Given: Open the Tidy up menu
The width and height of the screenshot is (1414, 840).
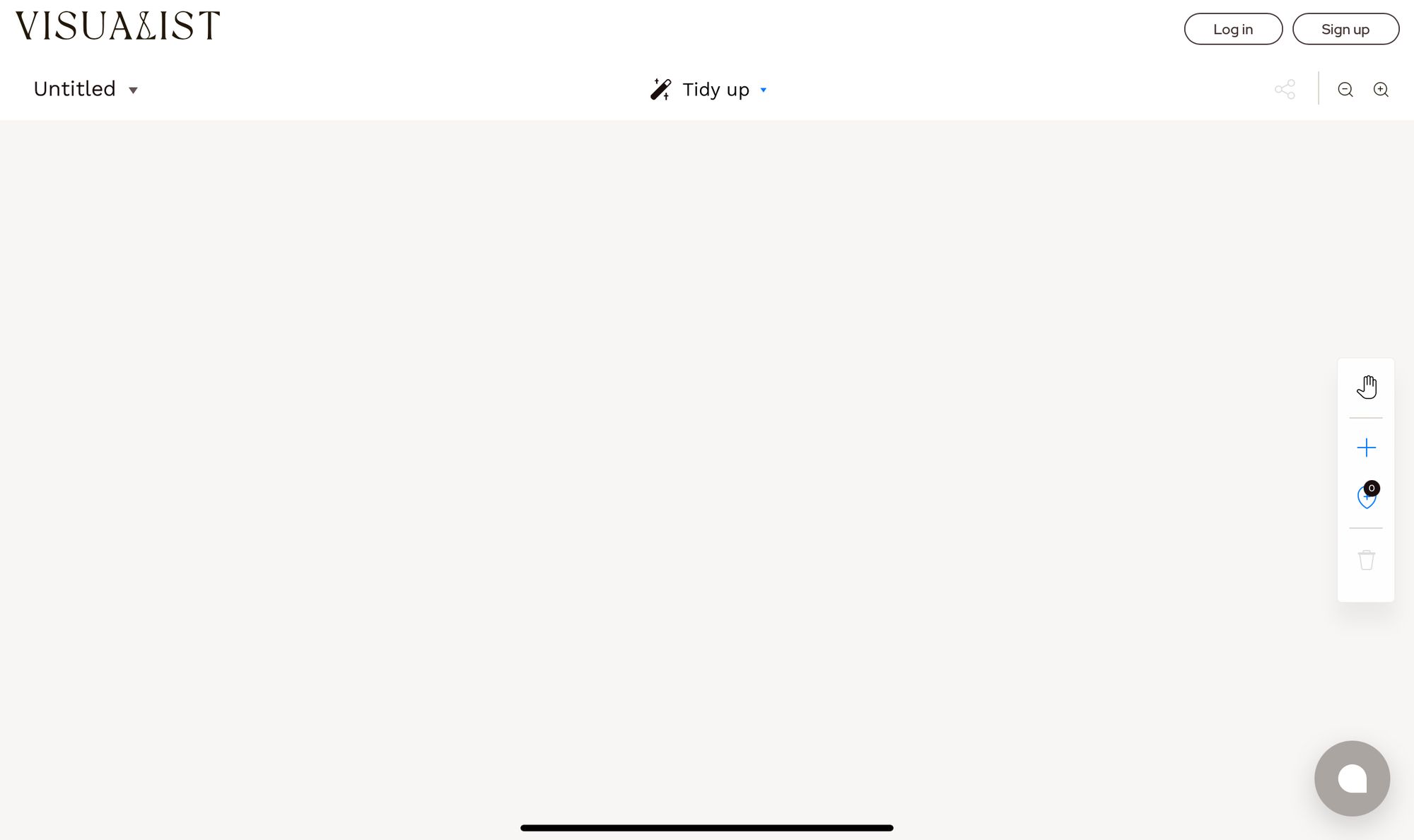Looking at the screenshot, I should pyautogui.click(x=709, y=90).
